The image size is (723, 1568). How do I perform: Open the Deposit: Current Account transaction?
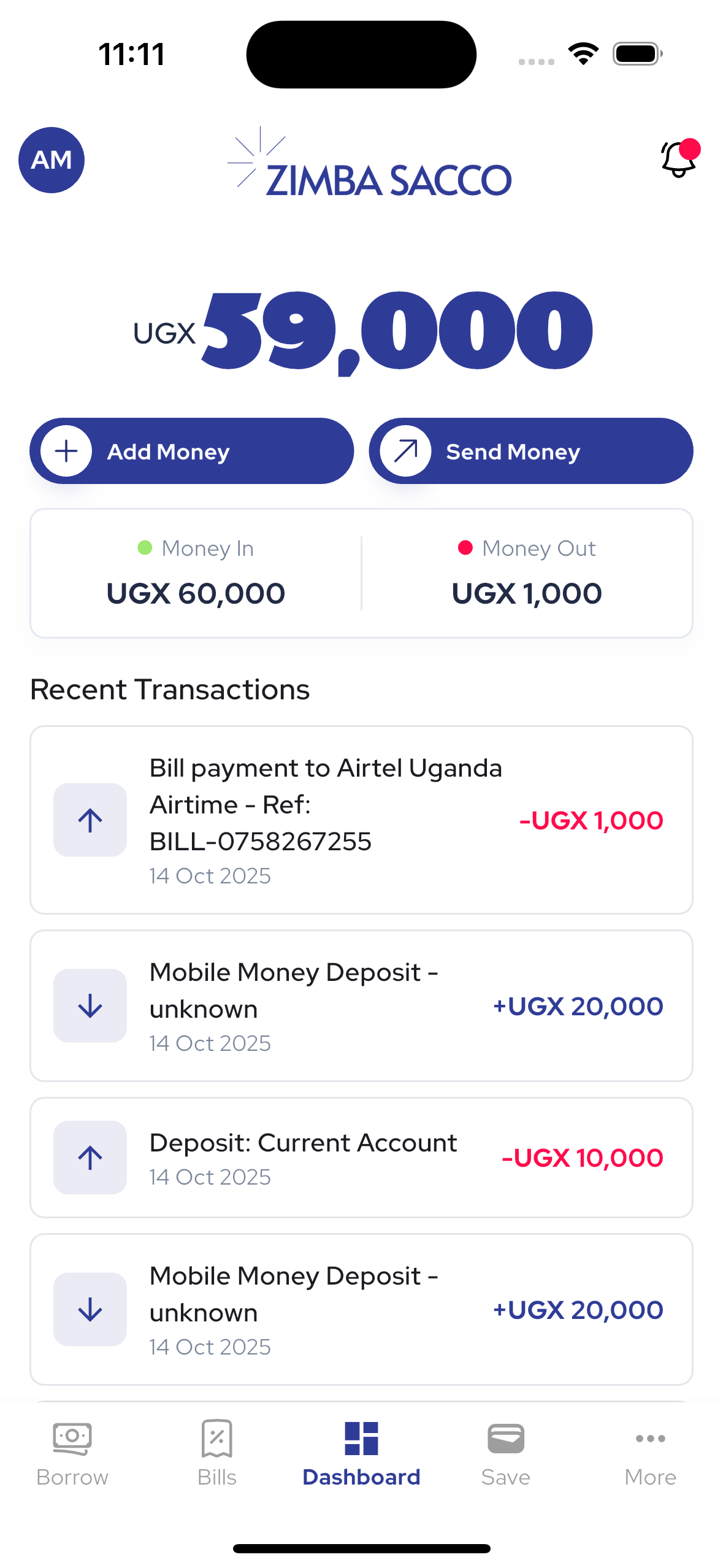[x=361, y=1158]
